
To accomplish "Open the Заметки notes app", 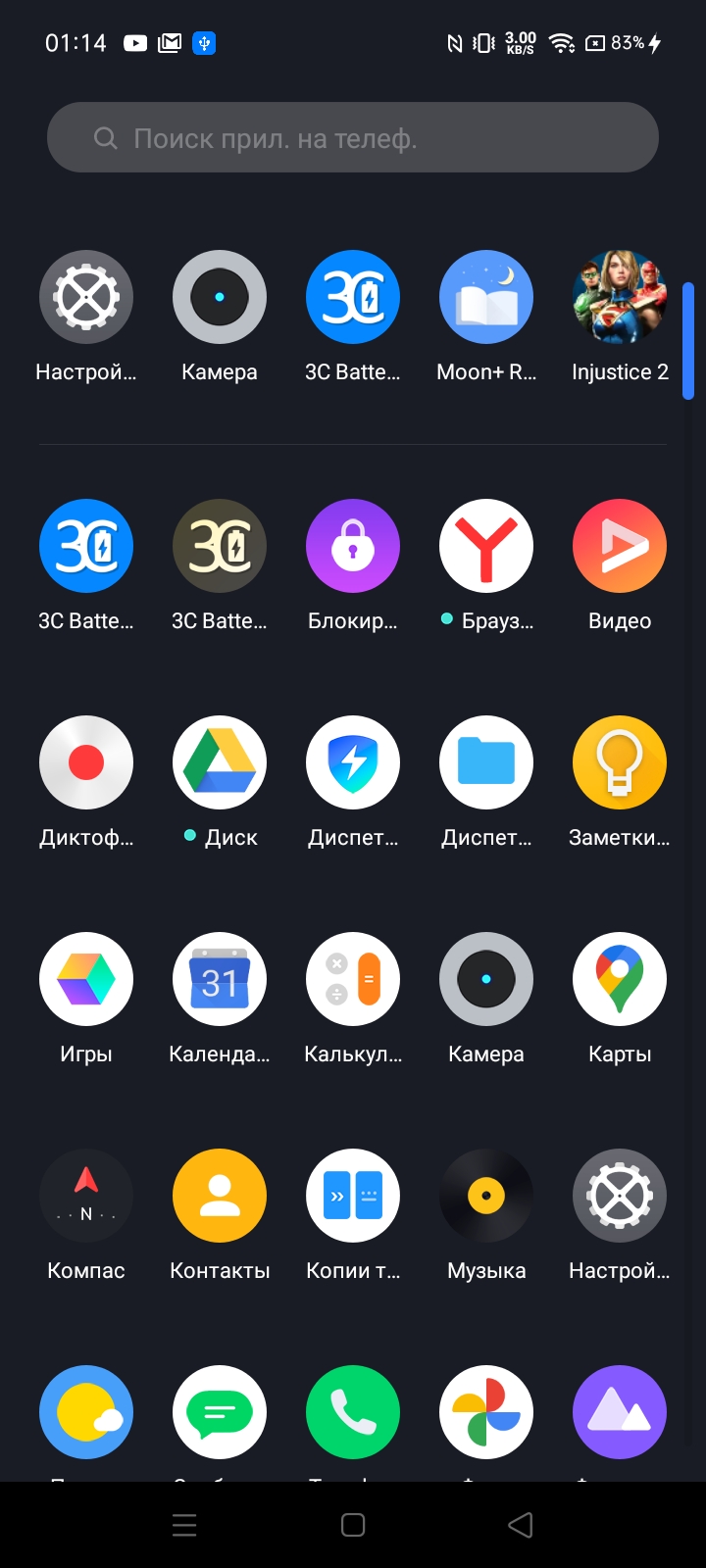I will (x=620, y=762).
